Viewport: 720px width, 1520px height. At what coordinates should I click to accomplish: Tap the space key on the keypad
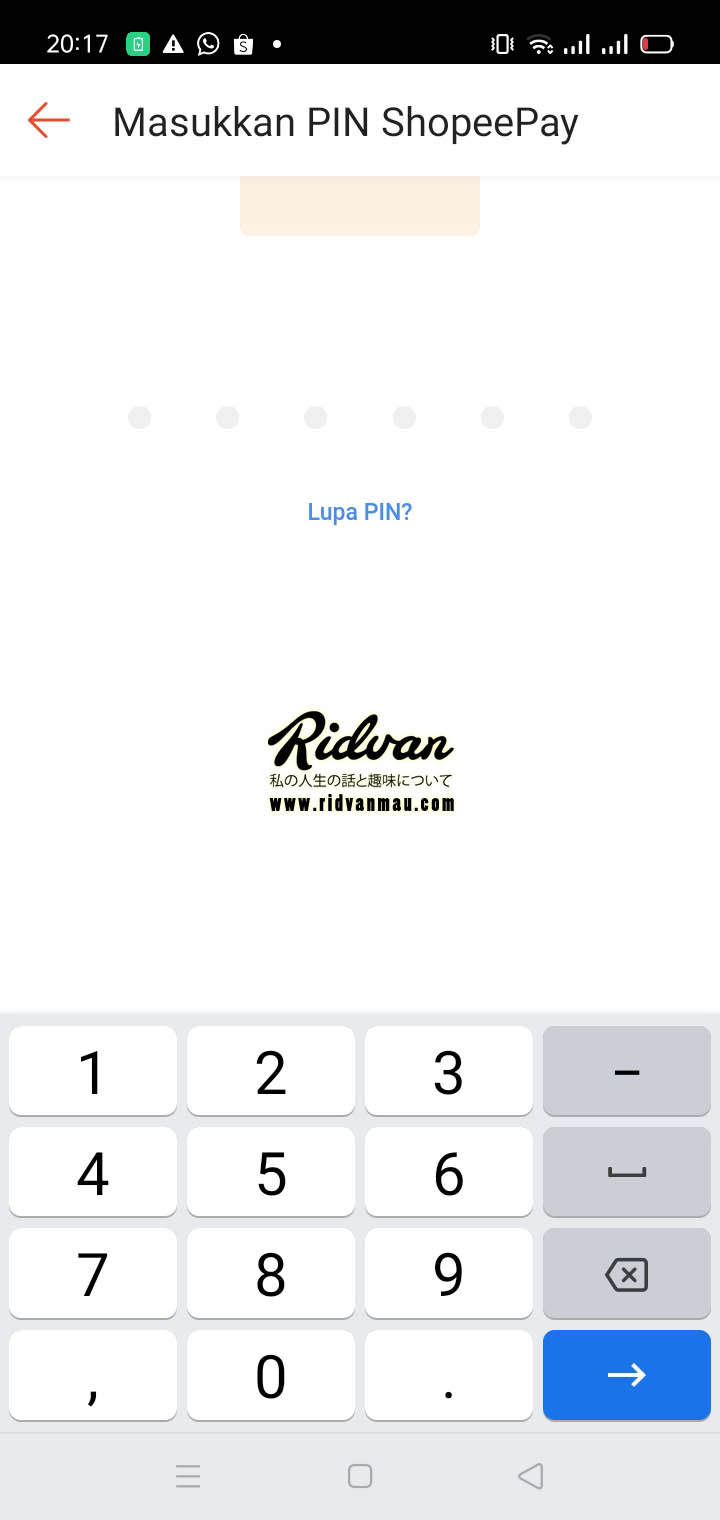tap(627, 1172)
